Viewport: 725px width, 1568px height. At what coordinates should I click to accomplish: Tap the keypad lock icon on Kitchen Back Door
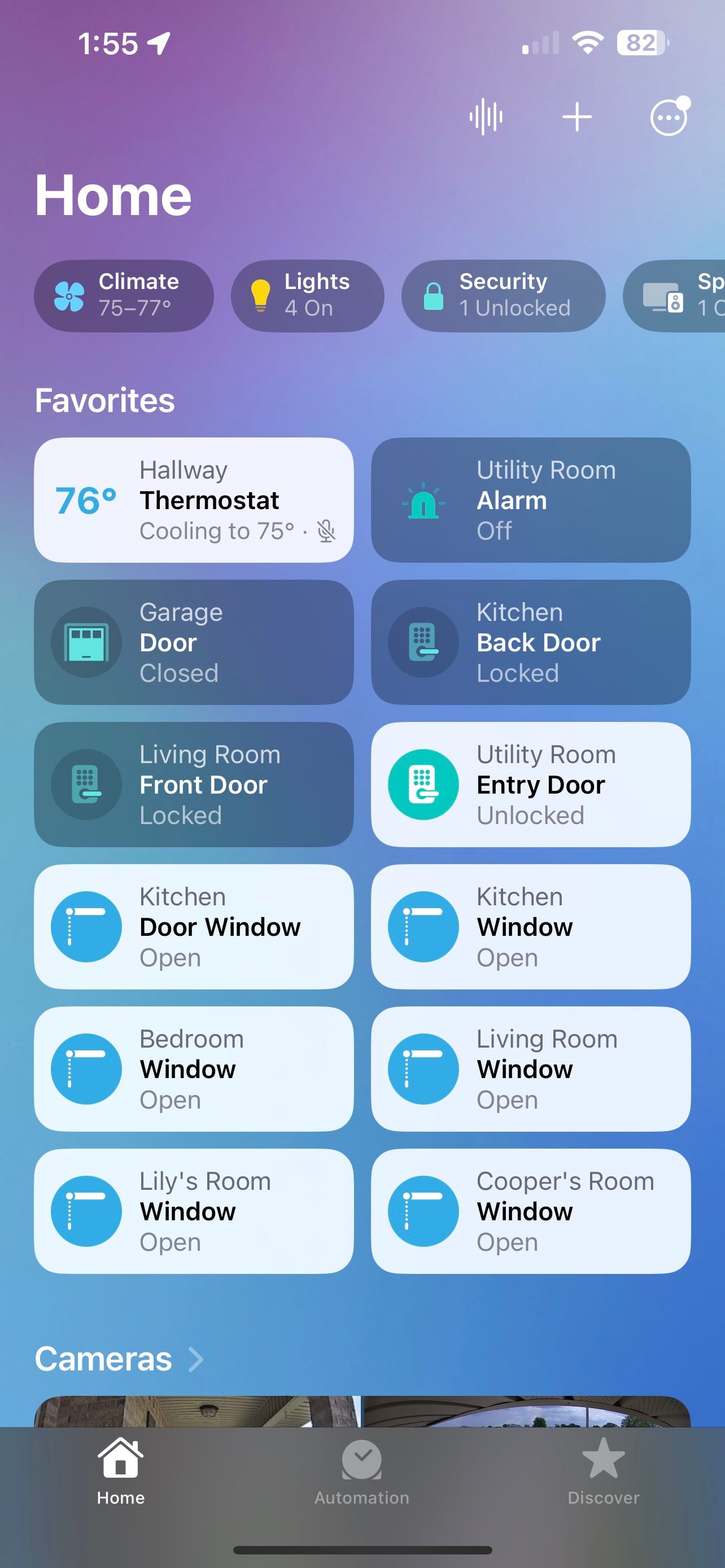tap(423, 642)
